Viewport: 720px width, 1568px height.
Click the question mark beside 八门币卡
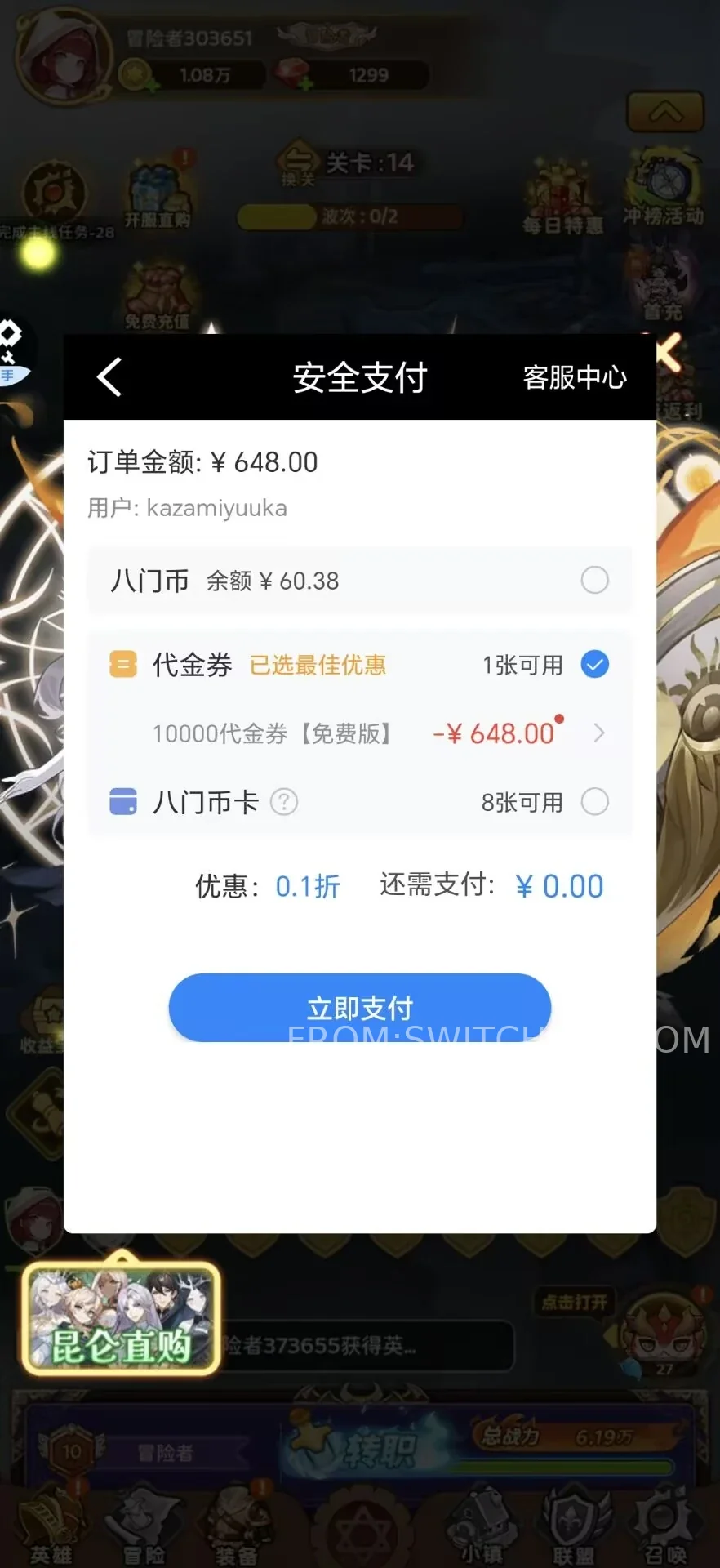(282, 802)
